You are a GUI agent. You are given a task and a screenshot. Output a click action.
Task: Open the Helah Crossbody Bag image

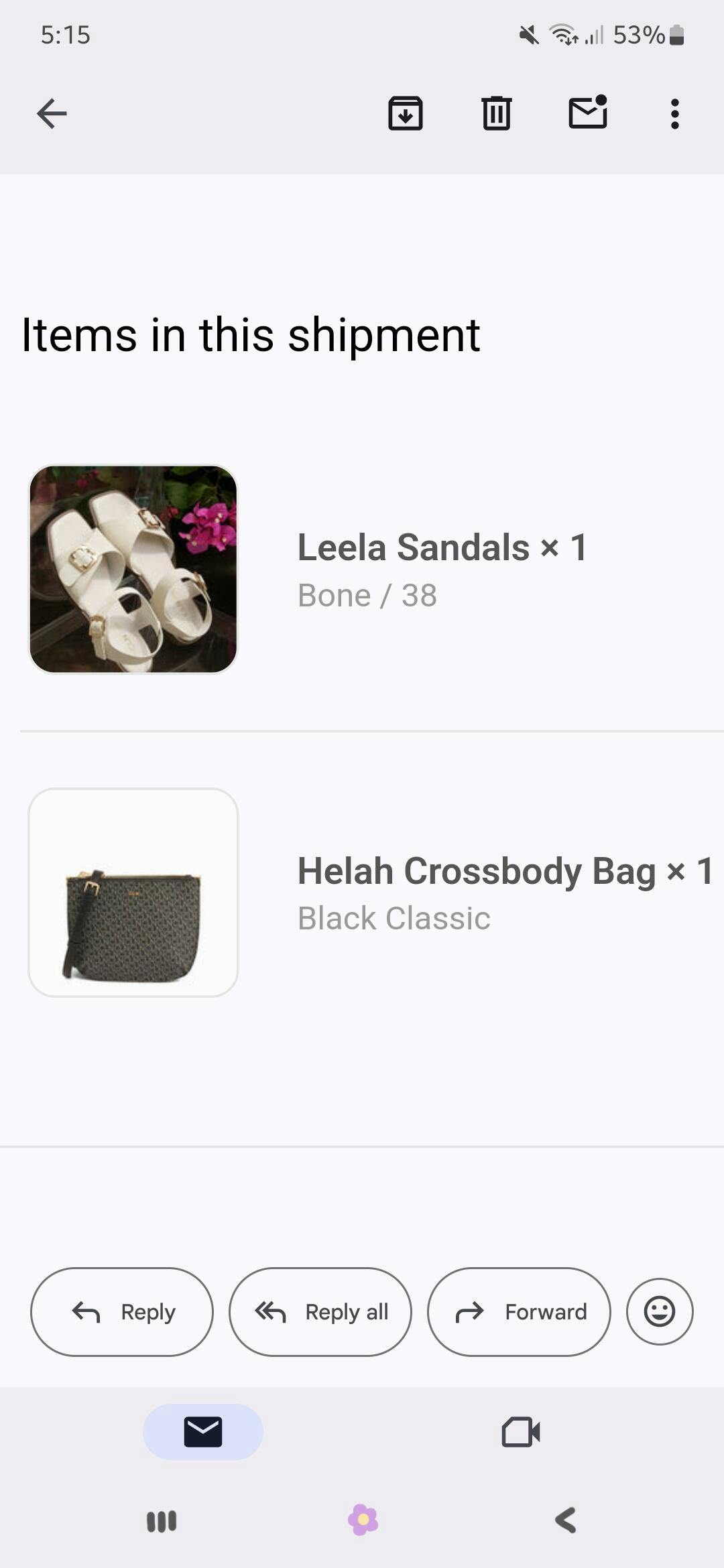click(x=133, y=893)
